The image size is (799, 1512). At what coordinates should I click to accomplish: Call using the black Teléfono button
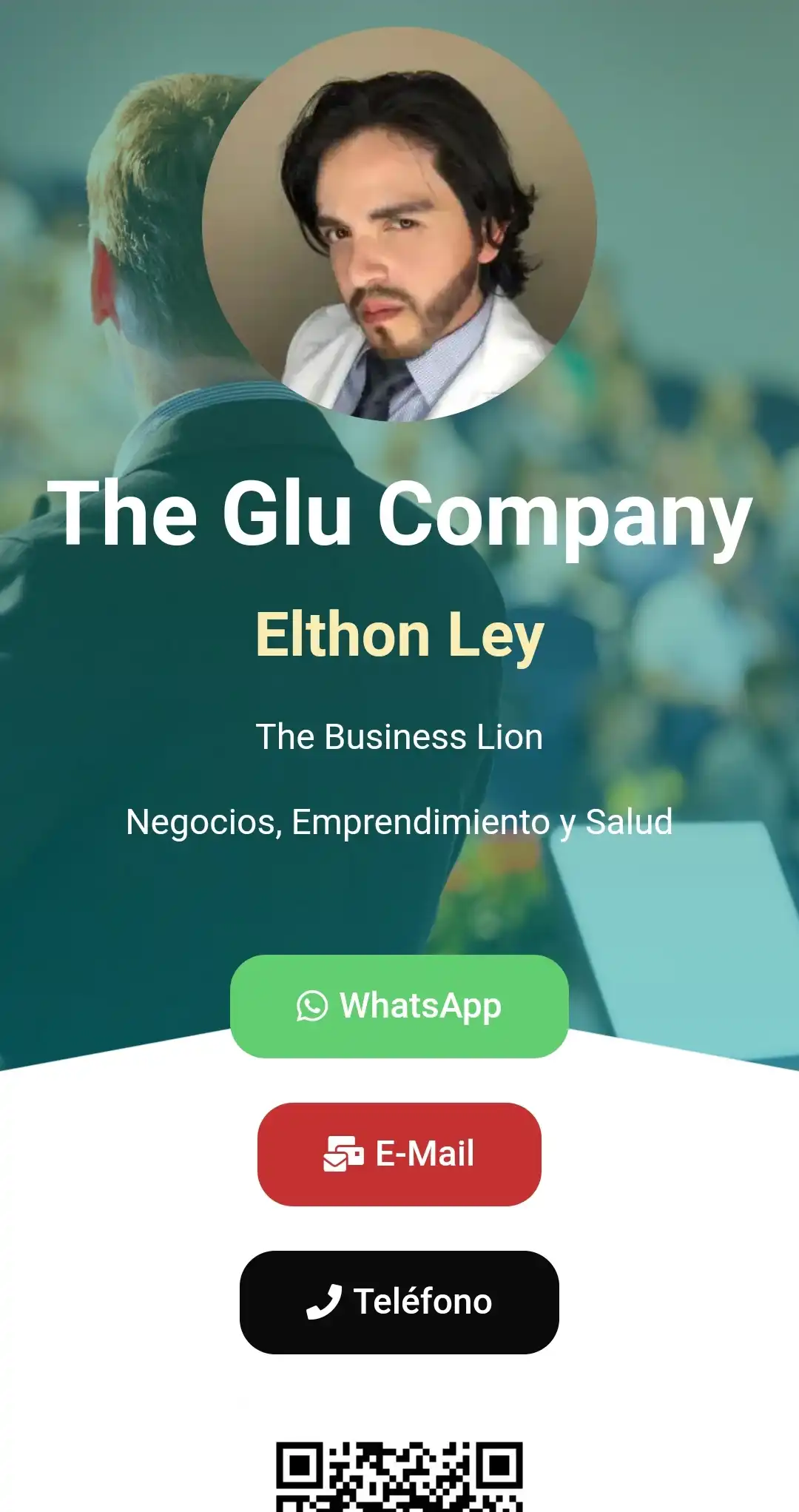[399, 1302]
